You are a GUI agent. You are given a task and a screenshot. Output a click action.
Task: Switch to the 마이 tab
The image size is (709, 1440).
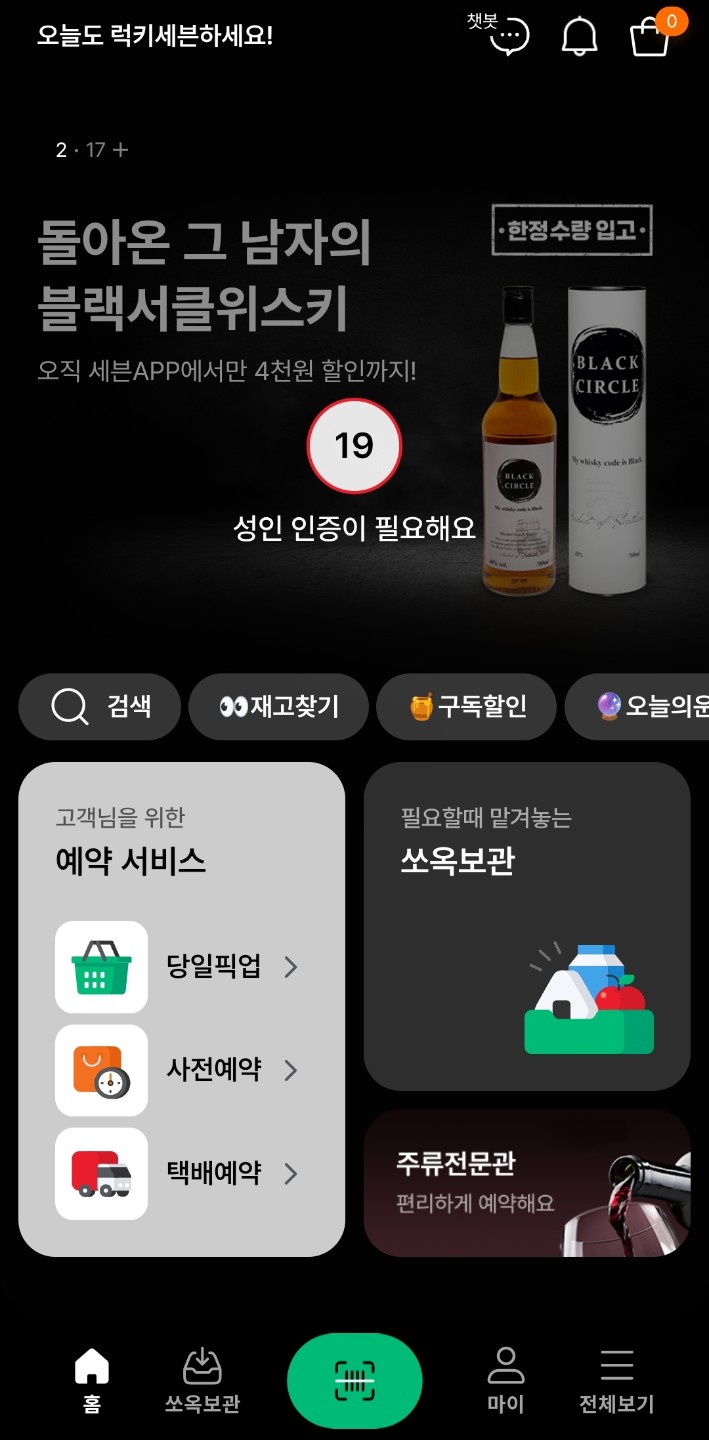click(x=505, y=1380)
